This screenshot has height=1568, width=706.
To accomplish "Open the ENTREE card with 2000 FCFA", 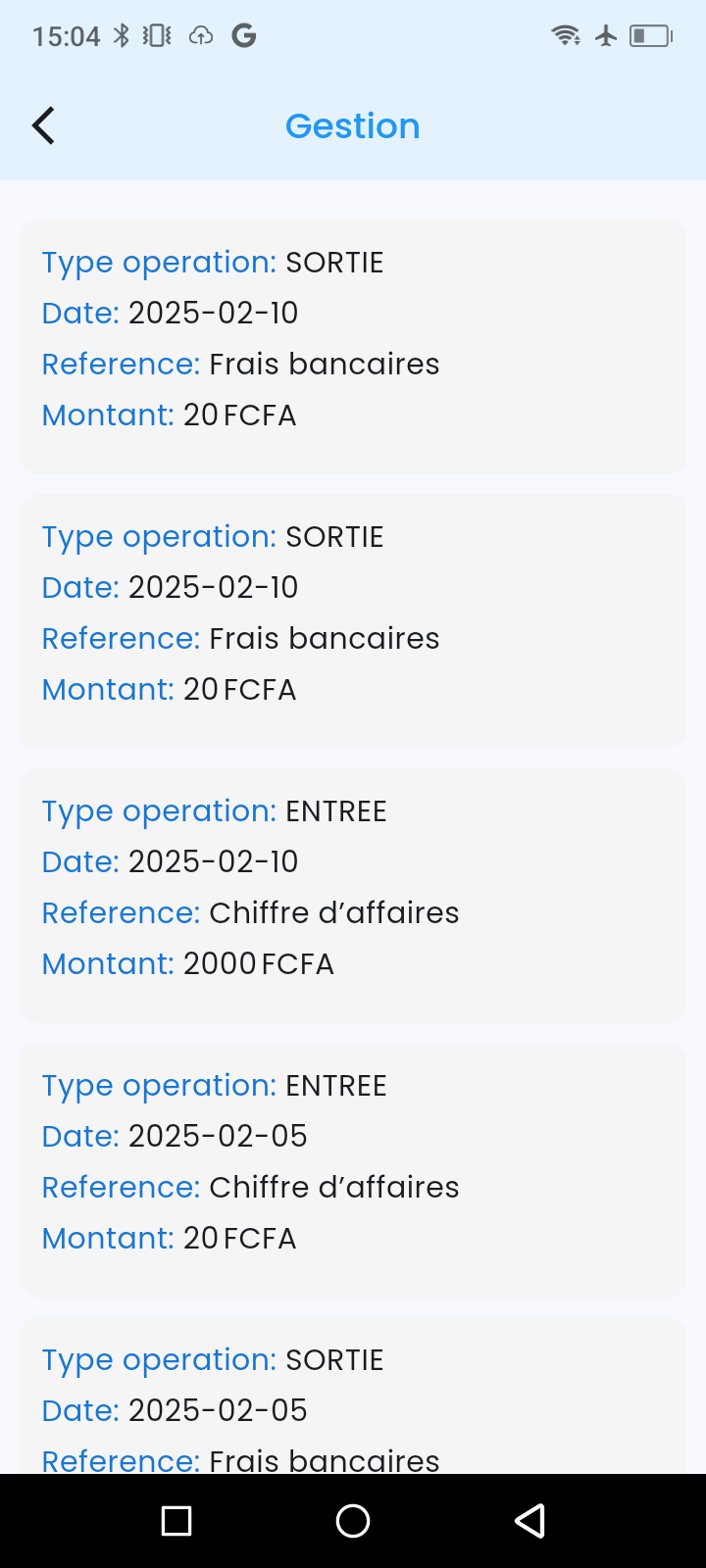I will [353, 894].
